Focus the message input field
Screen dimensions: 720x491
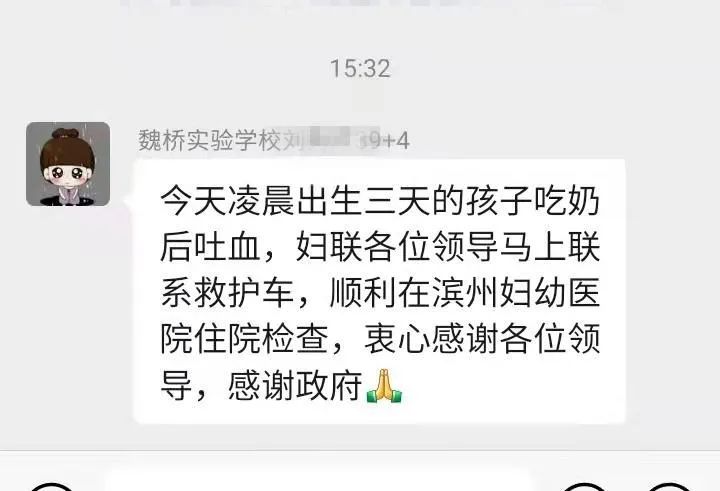pos(320,483)
